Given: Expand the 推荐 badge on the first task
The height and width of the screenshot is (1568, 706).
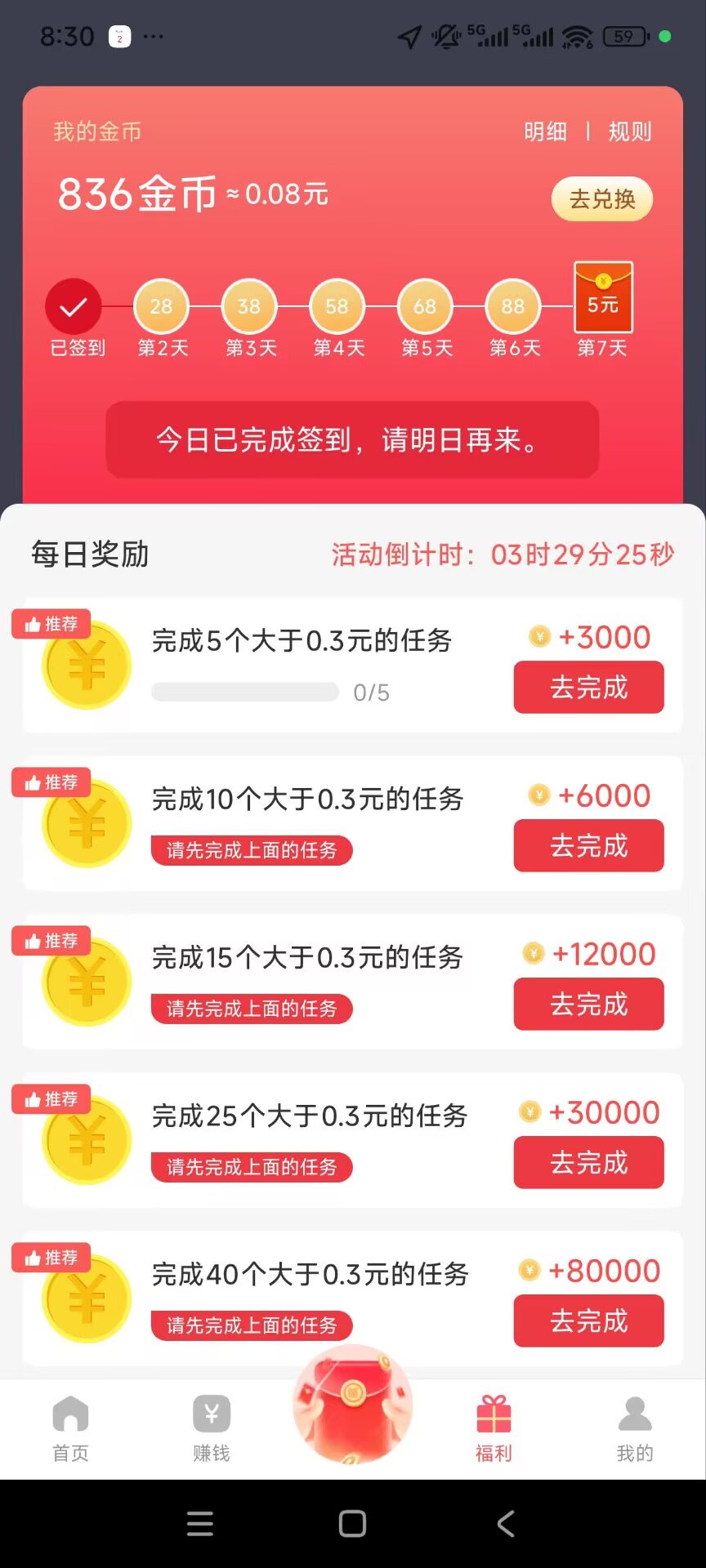Looking at the screenshot, I should pos(51,623).
